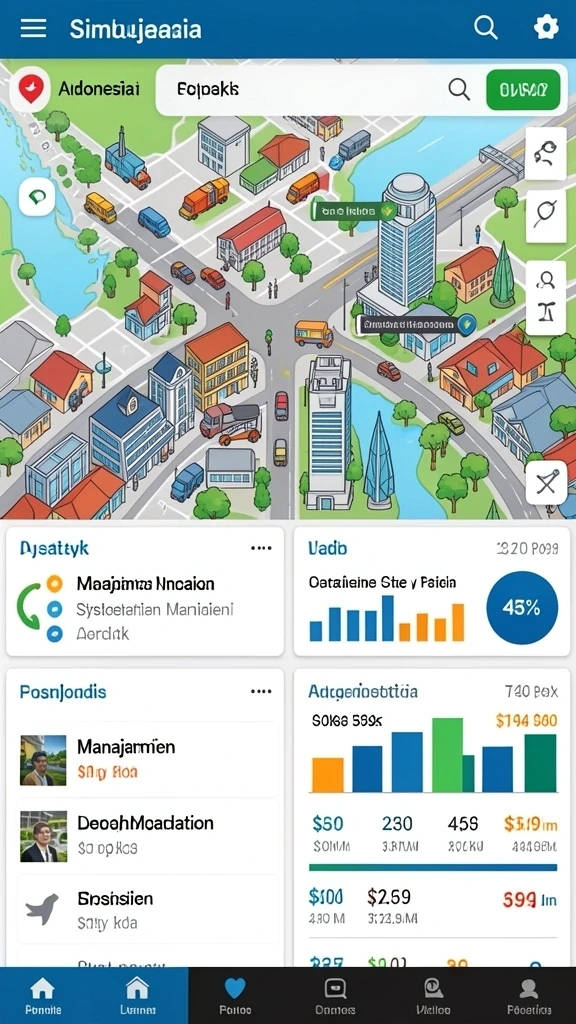The height and width of the screenshot is (1024, 576).
Task: Switch to the heart tab in the bottom bar
Action: tap(234, 995)
